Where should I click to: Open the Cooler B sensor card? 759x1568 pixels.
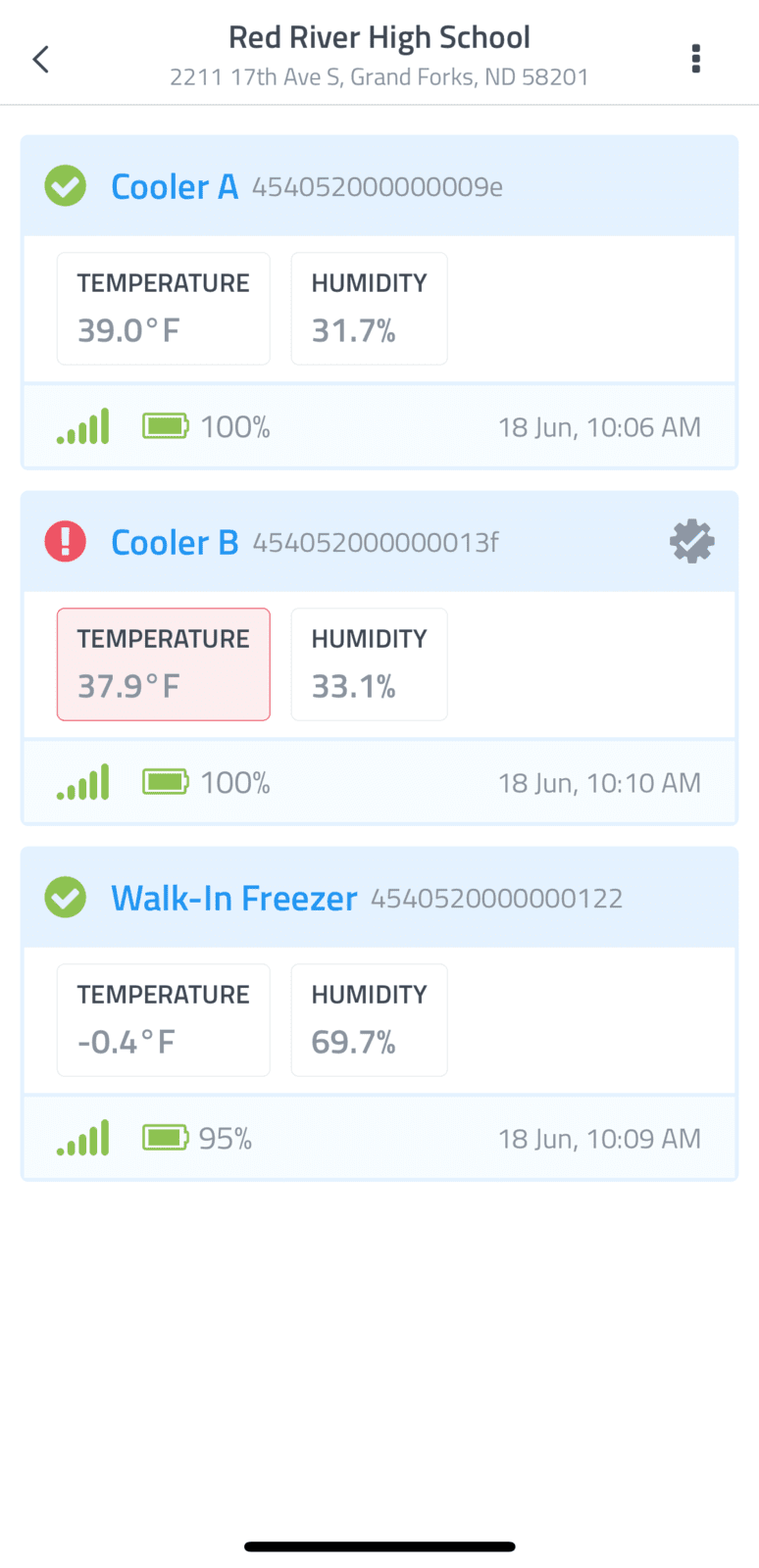[x=379, y=659]
